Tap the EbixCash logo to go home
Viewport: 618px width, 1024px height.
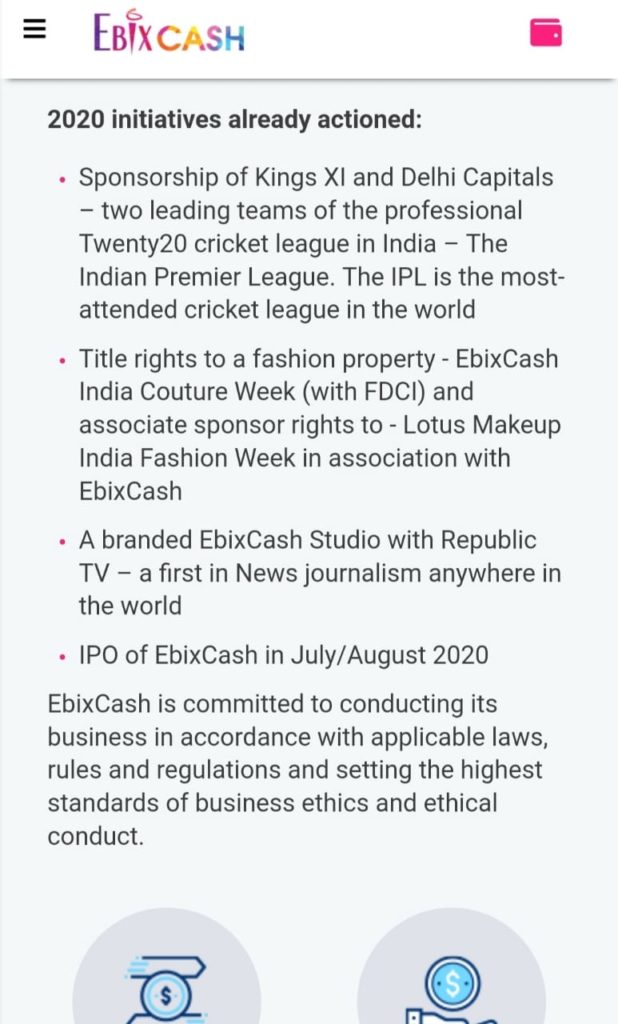169,32
